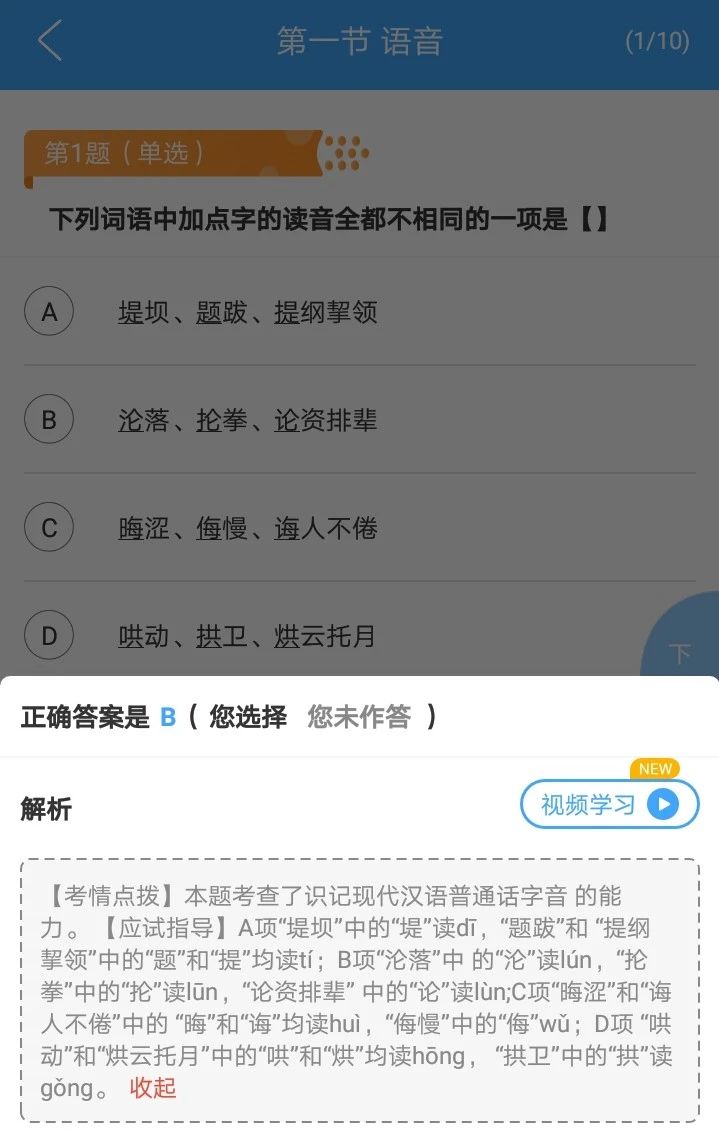Choose answer option D 哄动
Viewport: 719px width, 1143px height.
coord(49,636)
